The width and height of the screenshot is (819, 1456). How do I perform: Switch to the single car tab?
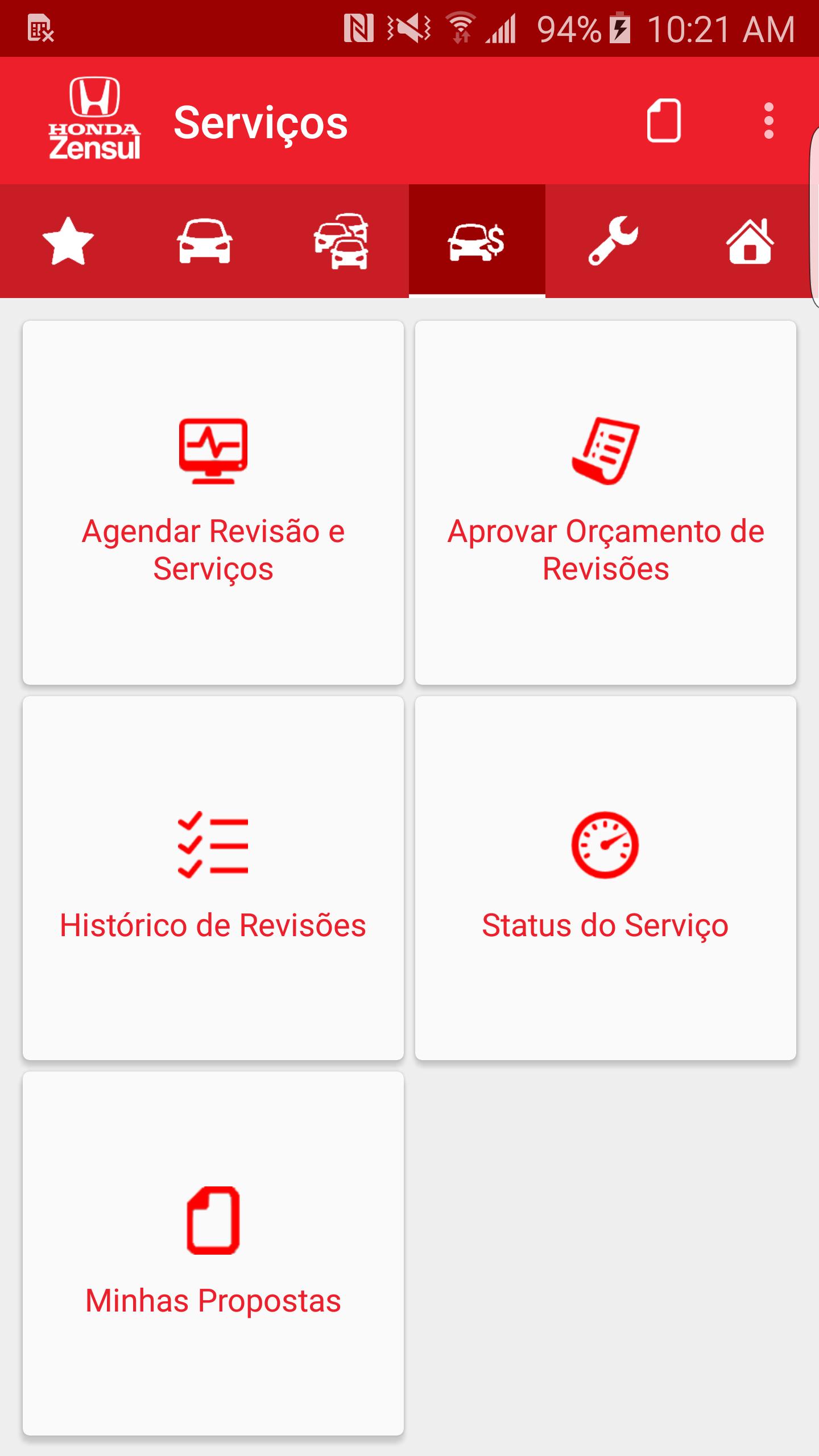click(x=205, y=241)
